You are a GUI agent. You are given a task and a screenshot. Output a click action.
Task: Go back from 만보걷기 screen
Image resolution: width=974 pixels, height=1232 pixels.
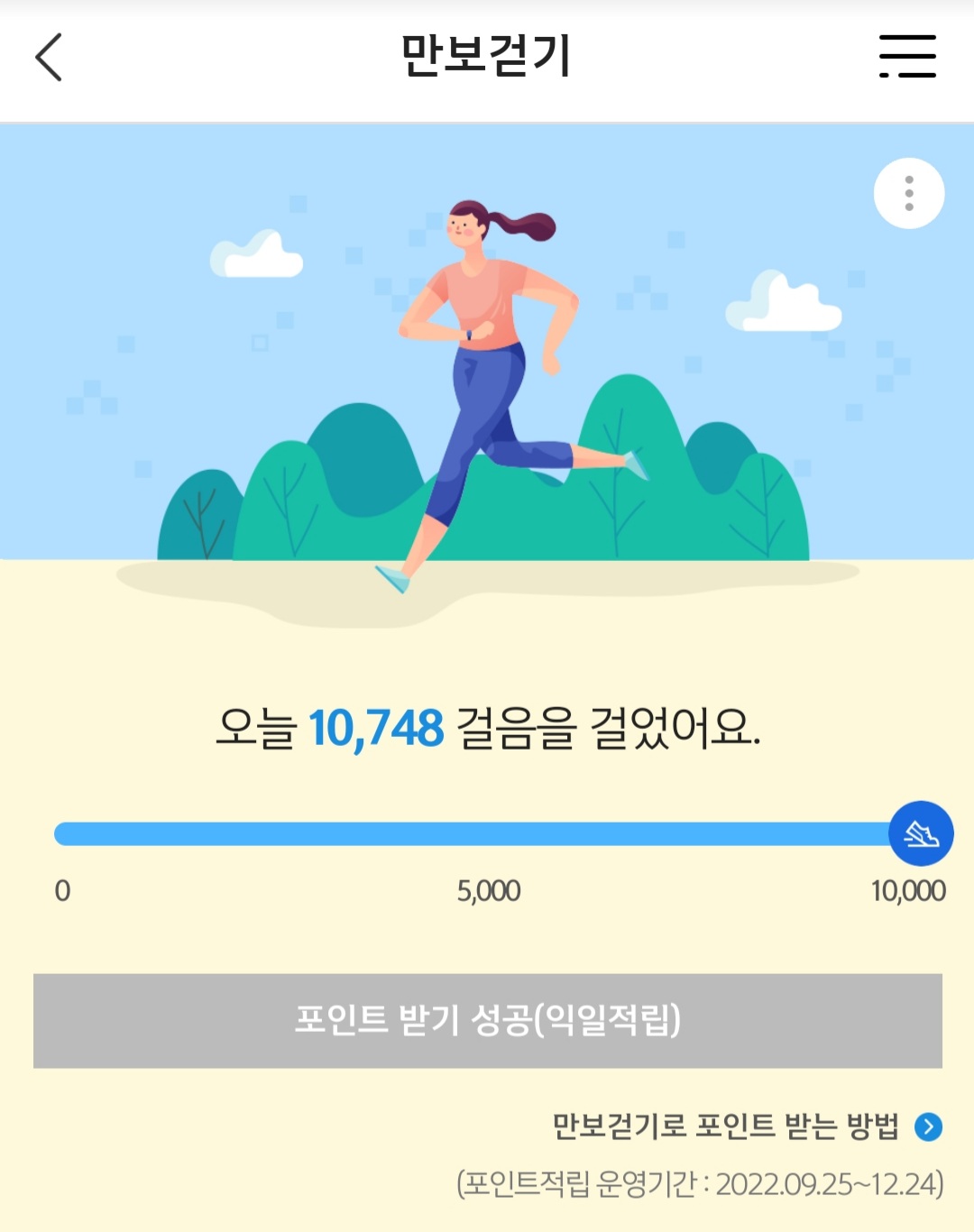[x=49, y=57]
